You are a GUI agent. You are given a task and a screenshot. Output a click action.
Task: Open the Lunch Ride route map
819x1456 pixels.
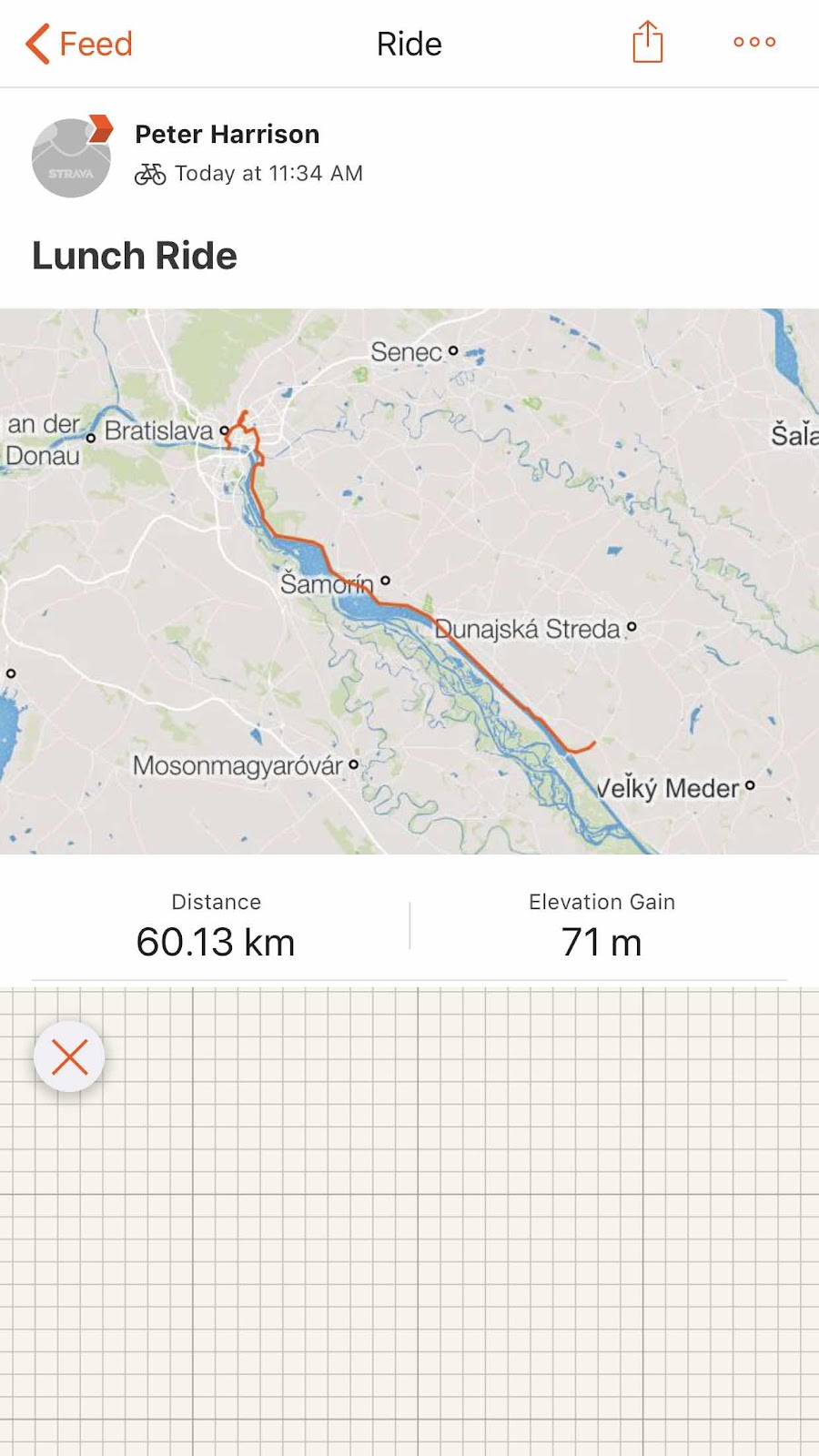tap(409, 581)
